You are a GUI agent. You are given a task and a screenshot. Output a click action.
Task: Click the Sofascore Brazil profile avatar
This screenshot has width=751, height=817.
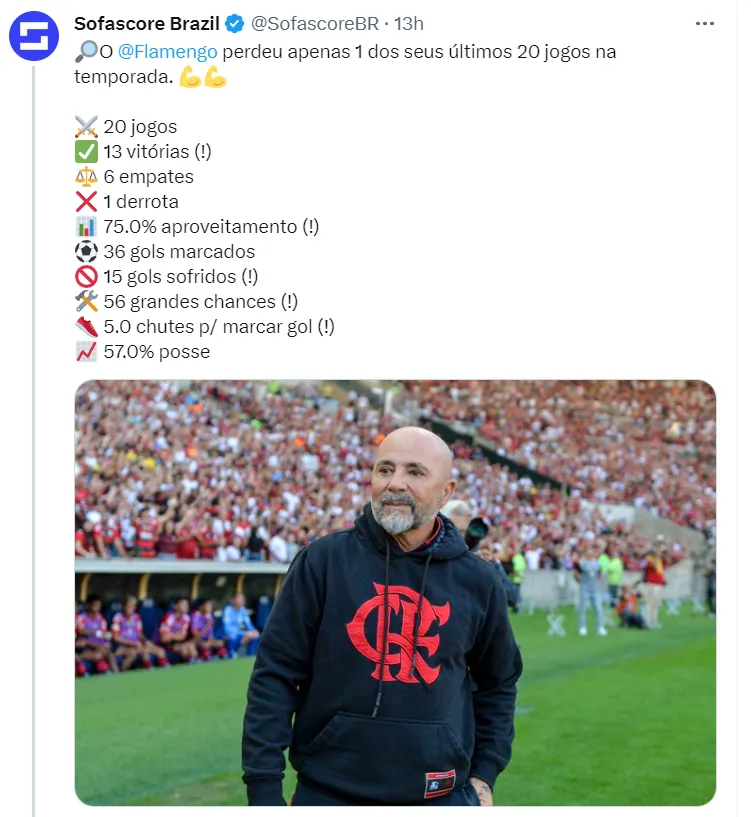coord(34,35)
